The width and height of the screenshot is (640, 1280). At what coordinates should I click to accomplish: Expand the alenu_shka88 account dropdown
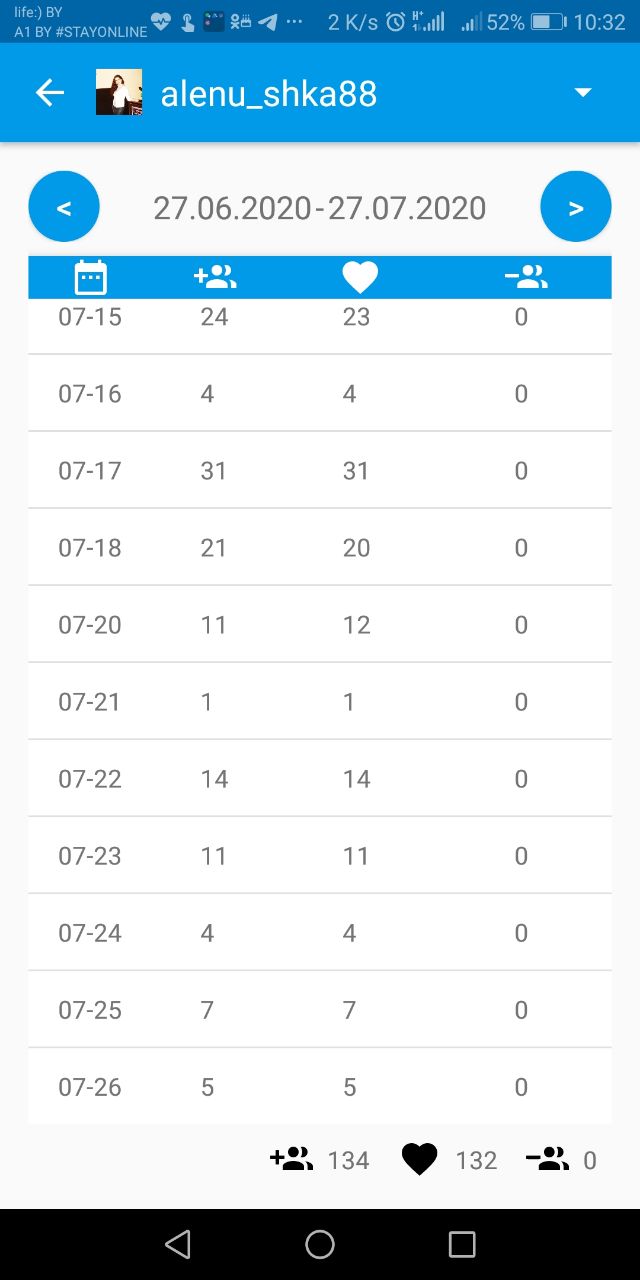583,93
